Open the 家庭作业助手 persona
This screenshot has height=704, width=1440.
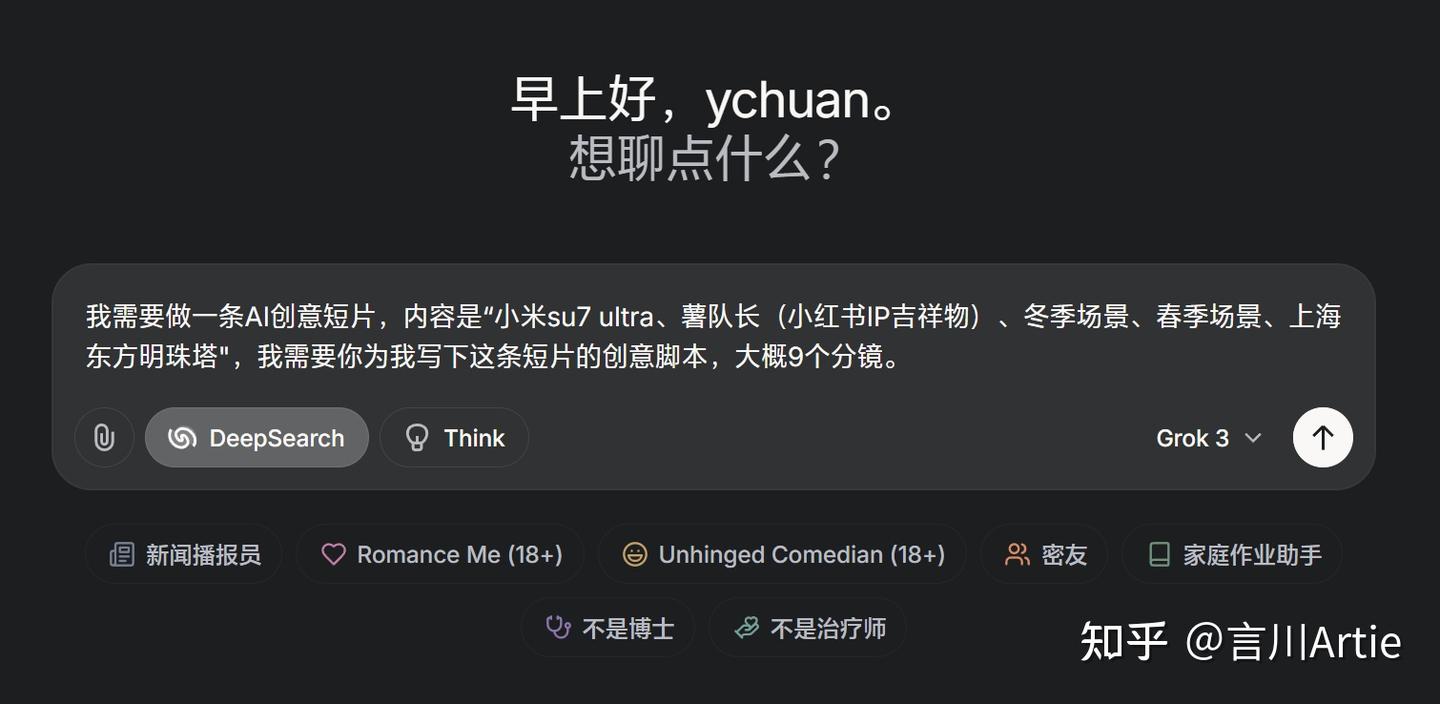pos(1233,555)
